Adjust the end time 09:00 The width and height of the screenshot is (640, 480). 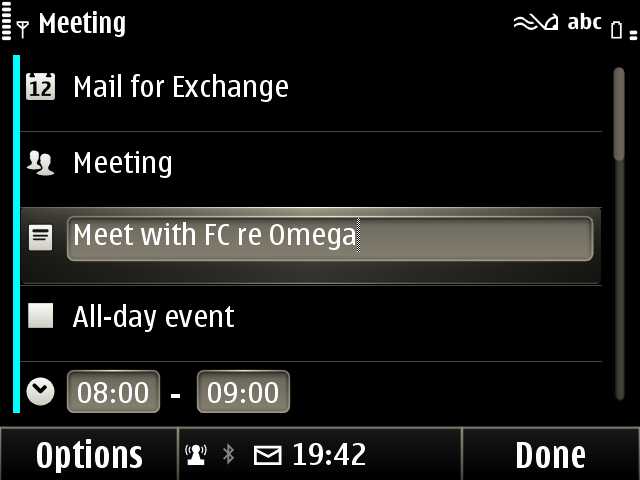(x=243, y=392)
